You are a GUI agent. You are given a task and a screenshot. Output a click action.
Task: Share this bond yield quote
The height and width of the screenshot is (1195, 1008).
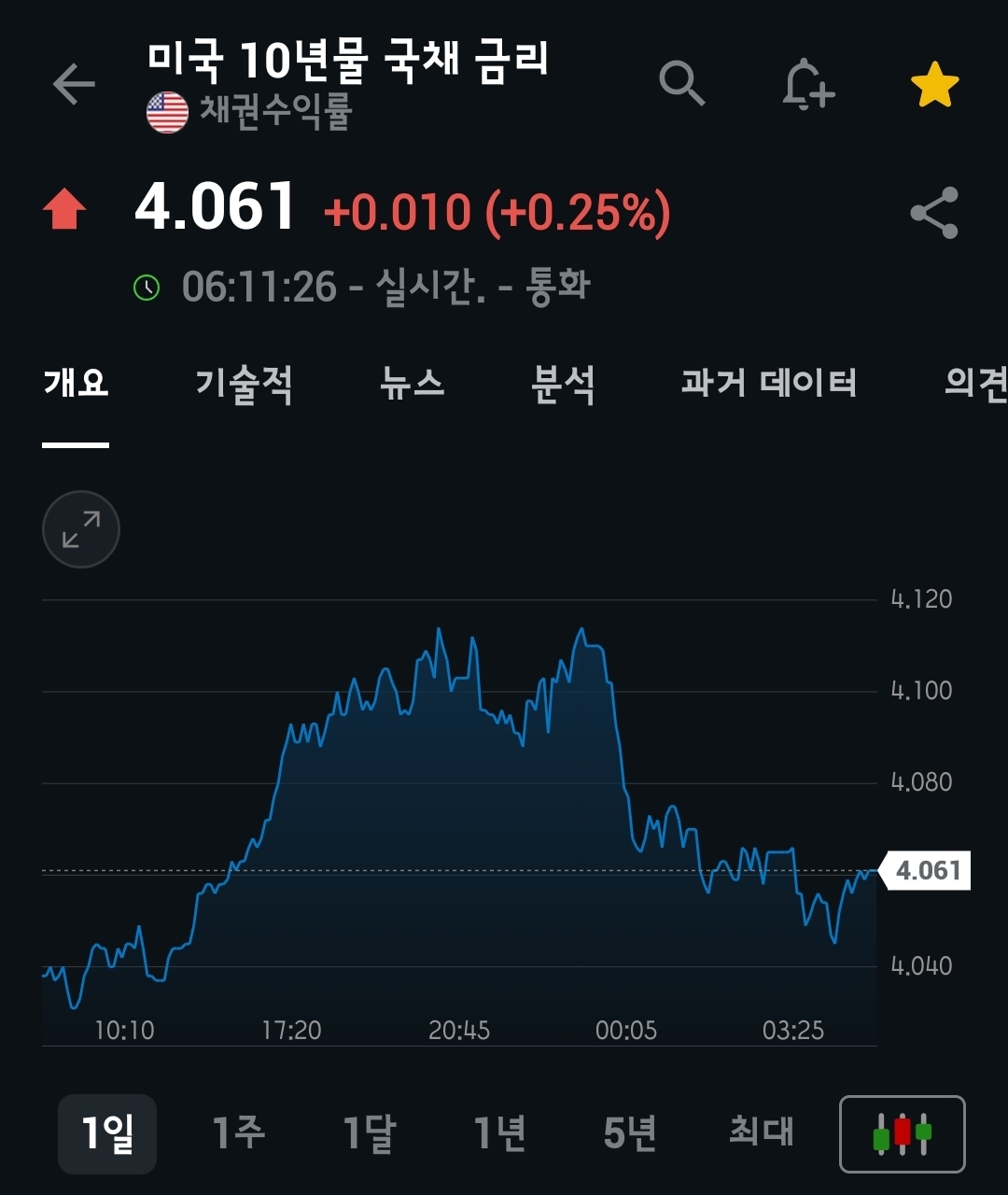[934, 213]
